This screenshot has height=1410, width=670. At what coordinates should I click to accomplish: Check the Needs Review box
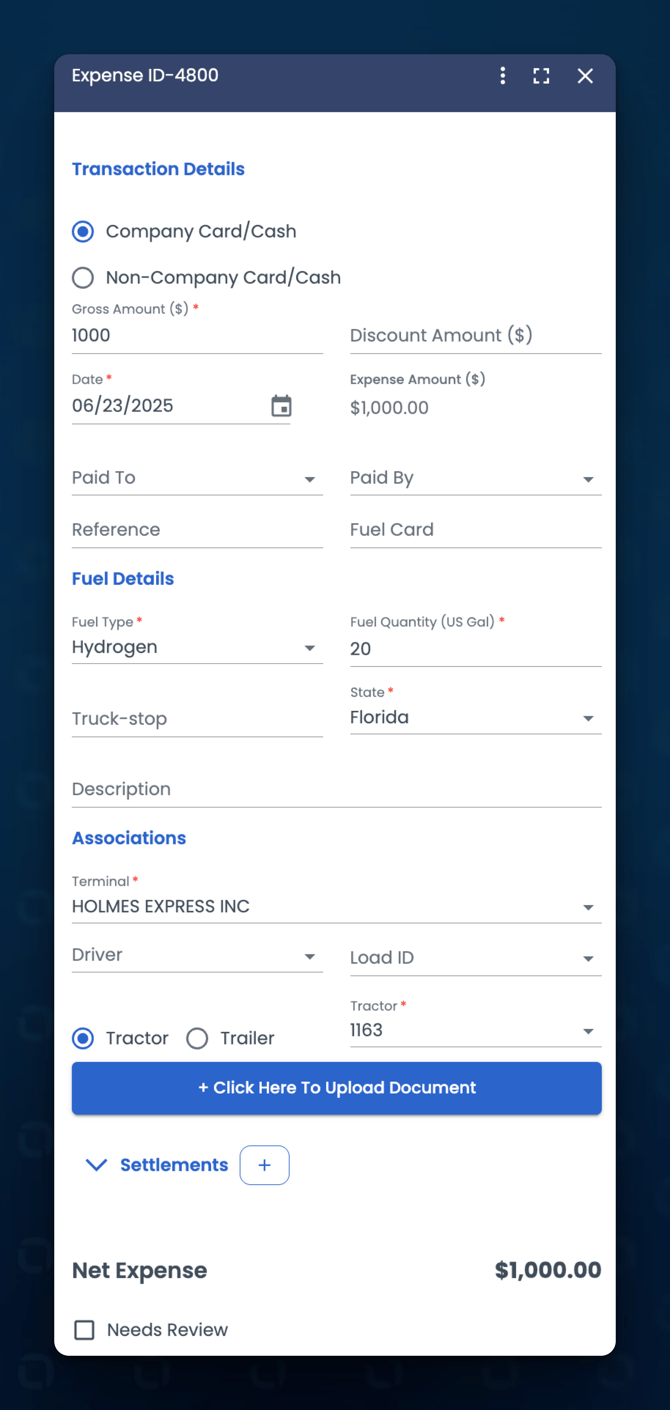click(85, 1330)
